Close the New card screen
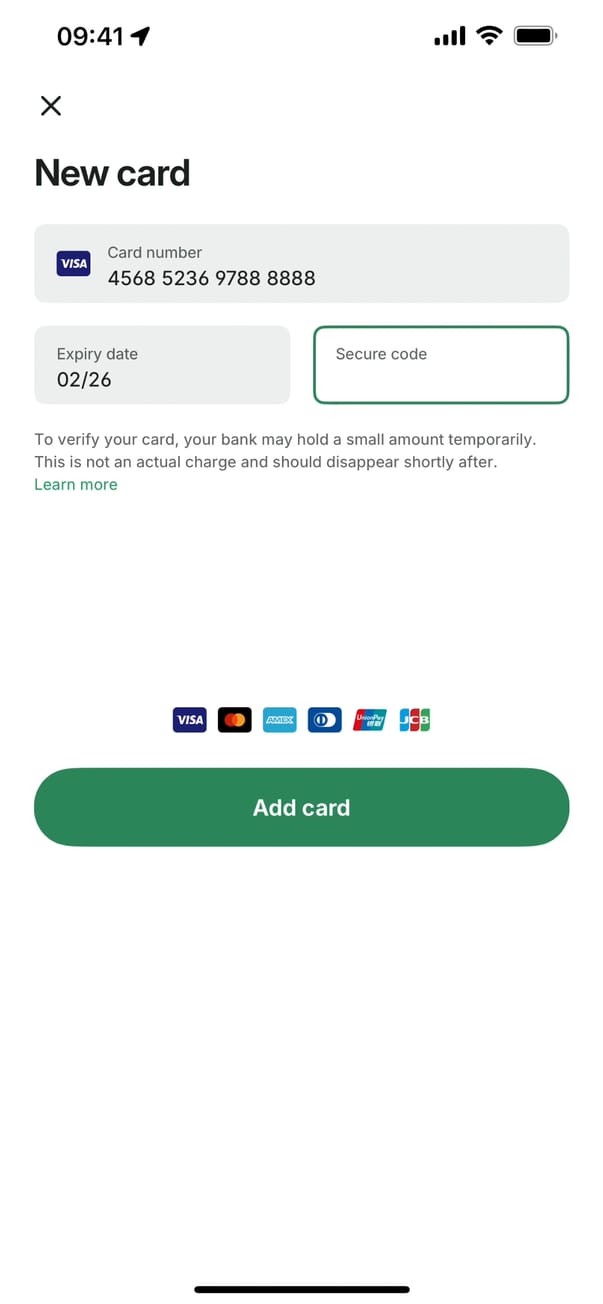 click(x=51, y=106)
